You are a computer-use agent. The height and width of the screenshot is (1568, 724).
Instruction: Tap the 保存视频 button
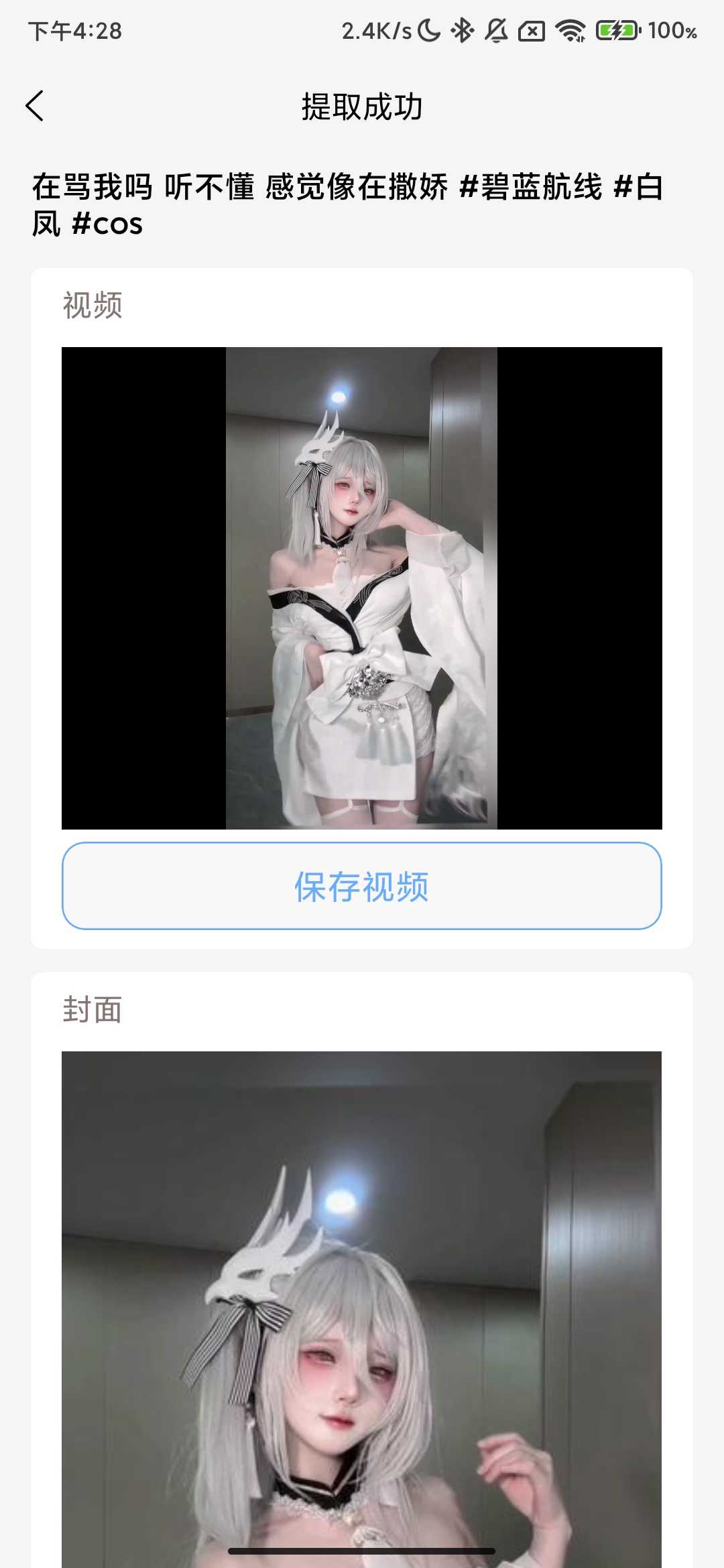click(362, 886)
